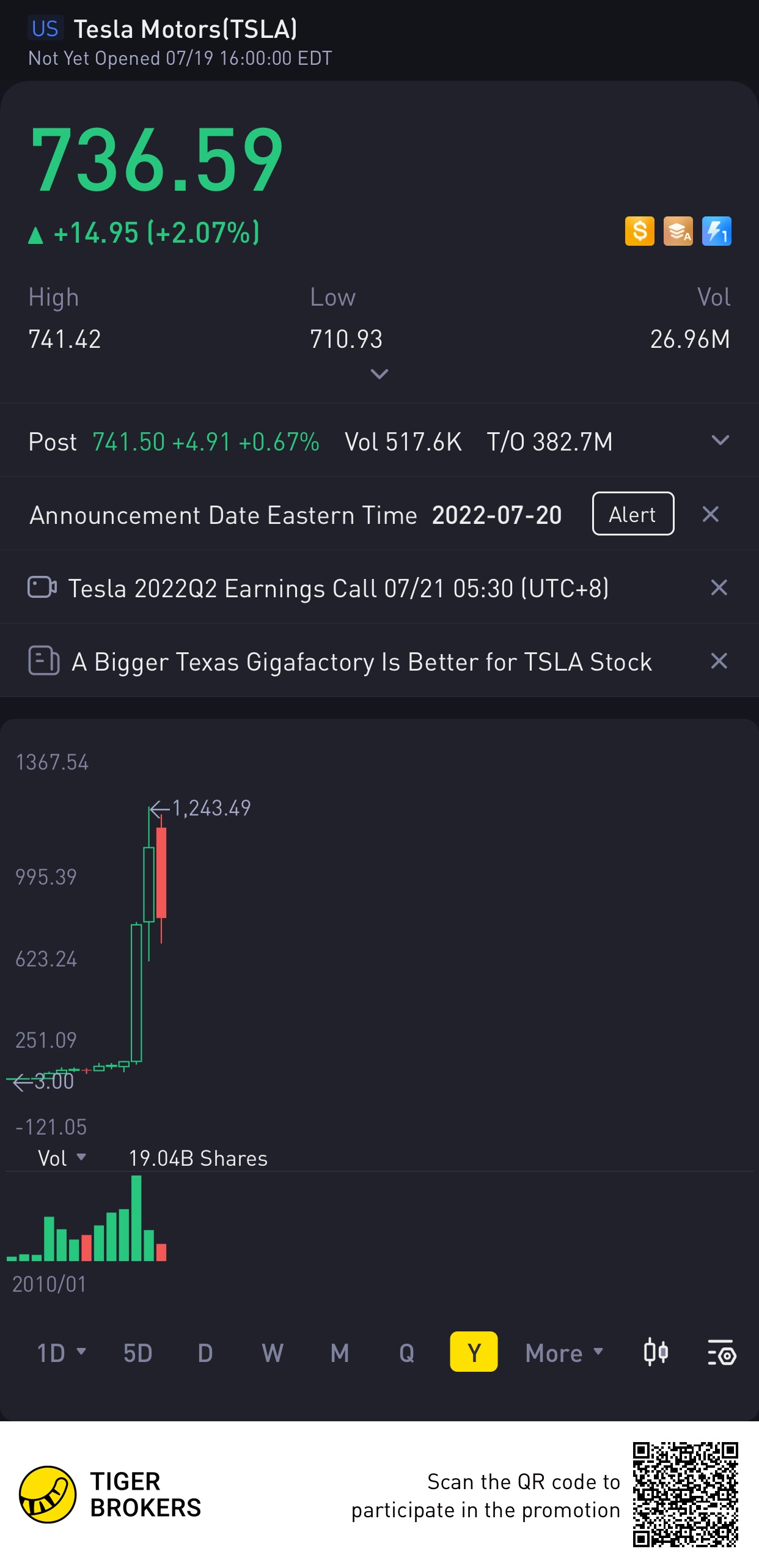Expand more quote details below Low
The height and width of the screenshot is (1568, 759).
[379, 374]
